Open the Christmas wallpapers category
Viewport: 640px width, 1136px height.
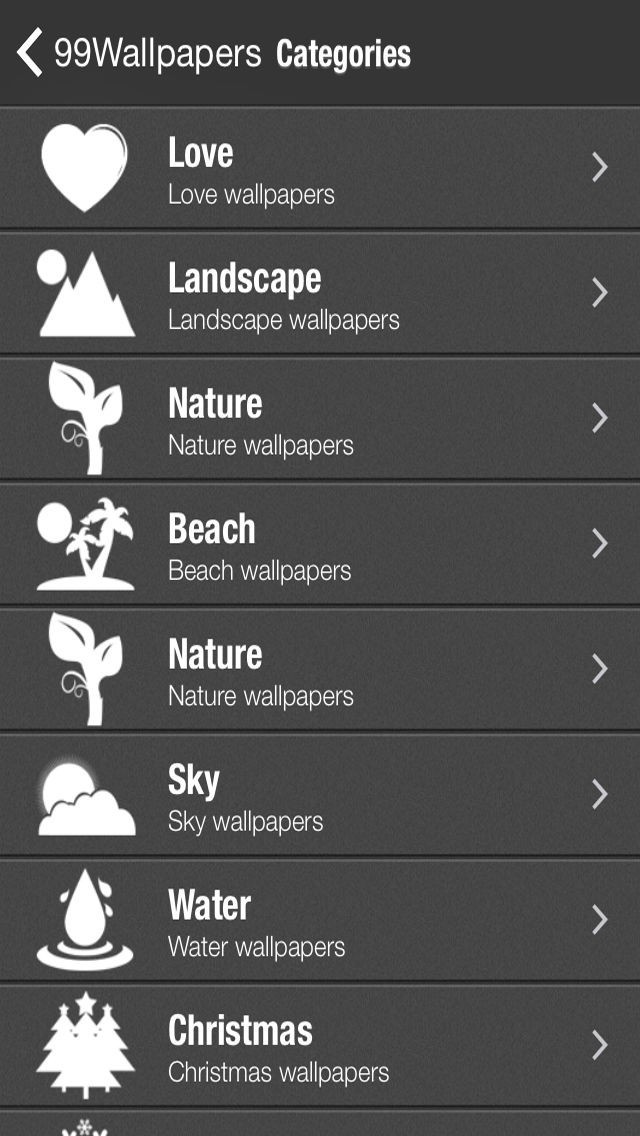click(320, 1045)
